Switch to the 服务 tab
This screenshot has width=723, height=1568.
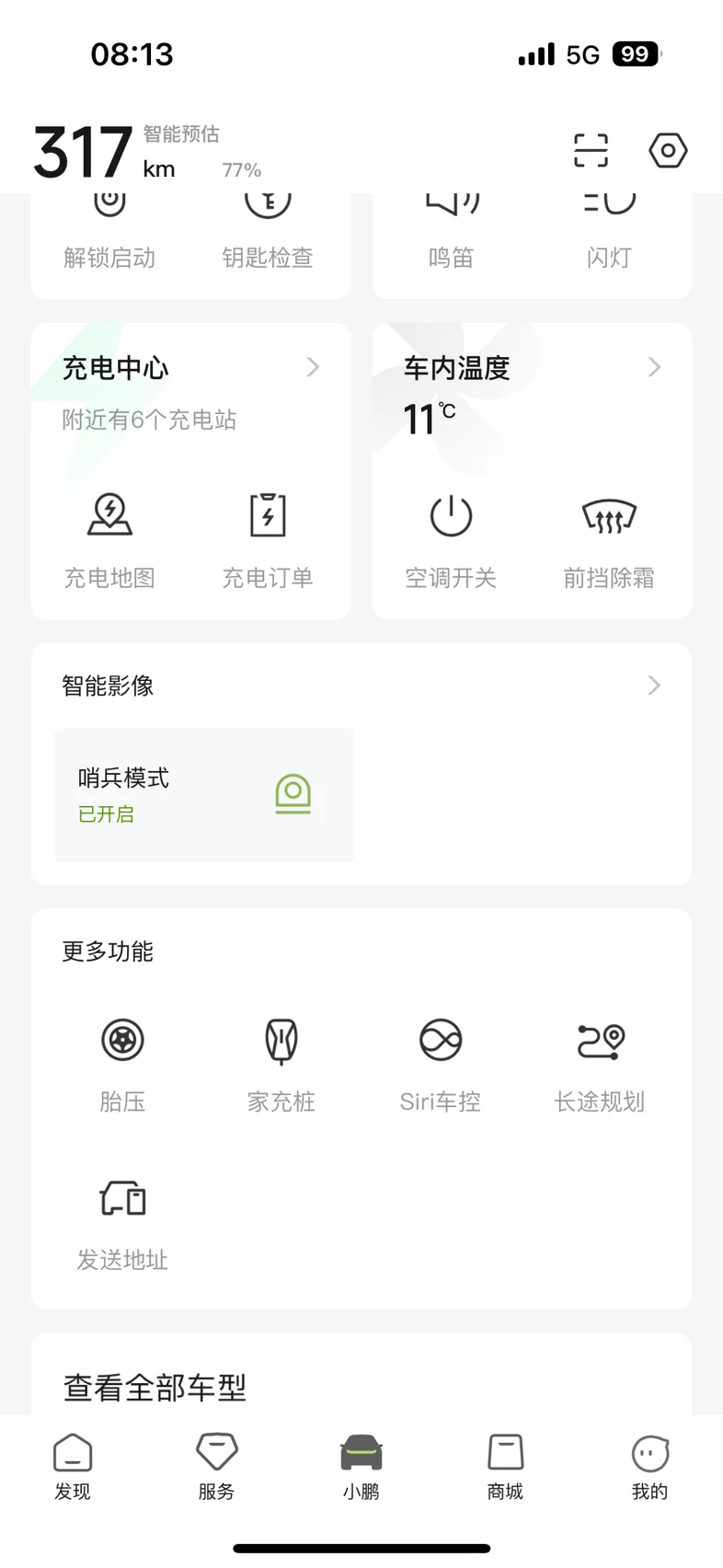pos(217,1468)
